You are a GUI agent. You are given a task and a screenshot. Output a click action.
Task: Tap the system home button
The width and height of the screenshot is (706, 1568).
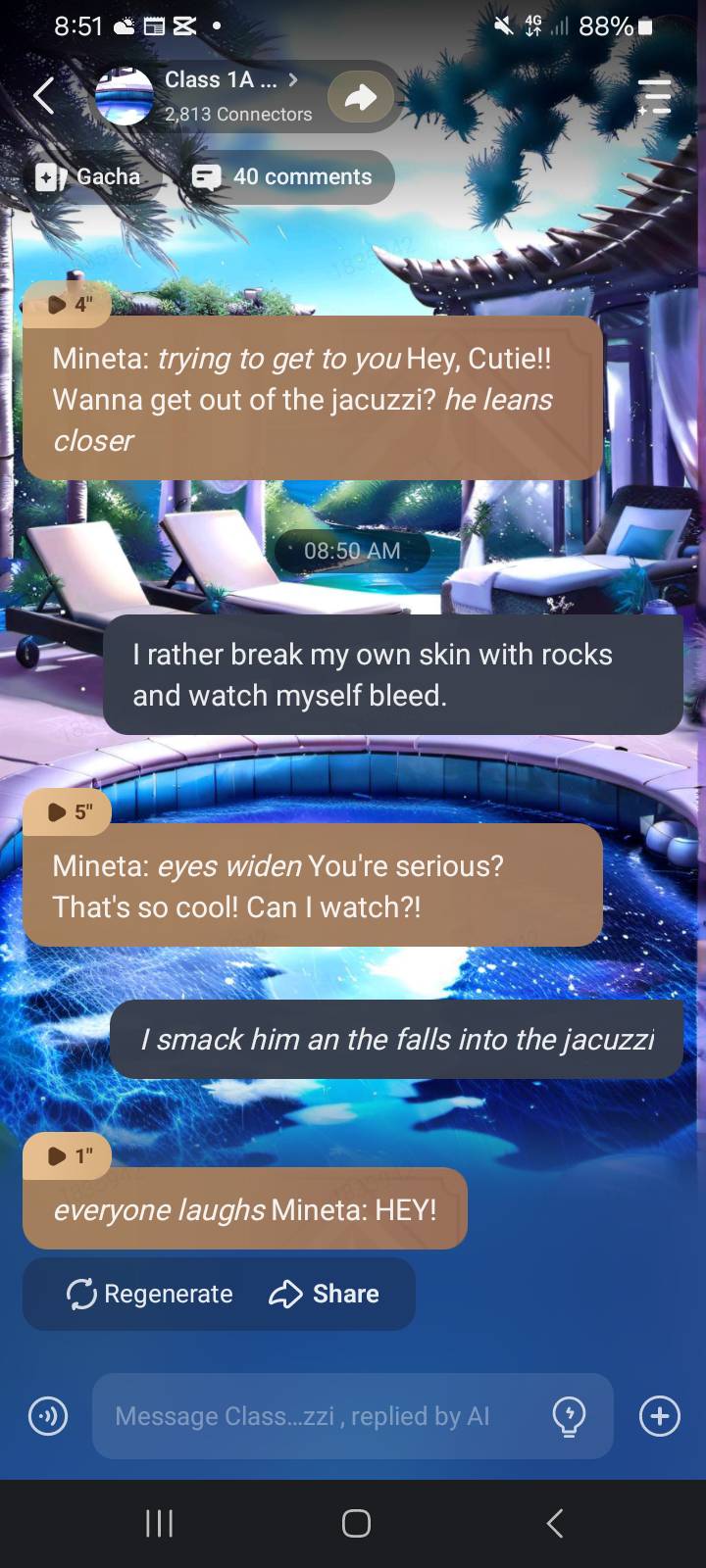(356, 1523)
